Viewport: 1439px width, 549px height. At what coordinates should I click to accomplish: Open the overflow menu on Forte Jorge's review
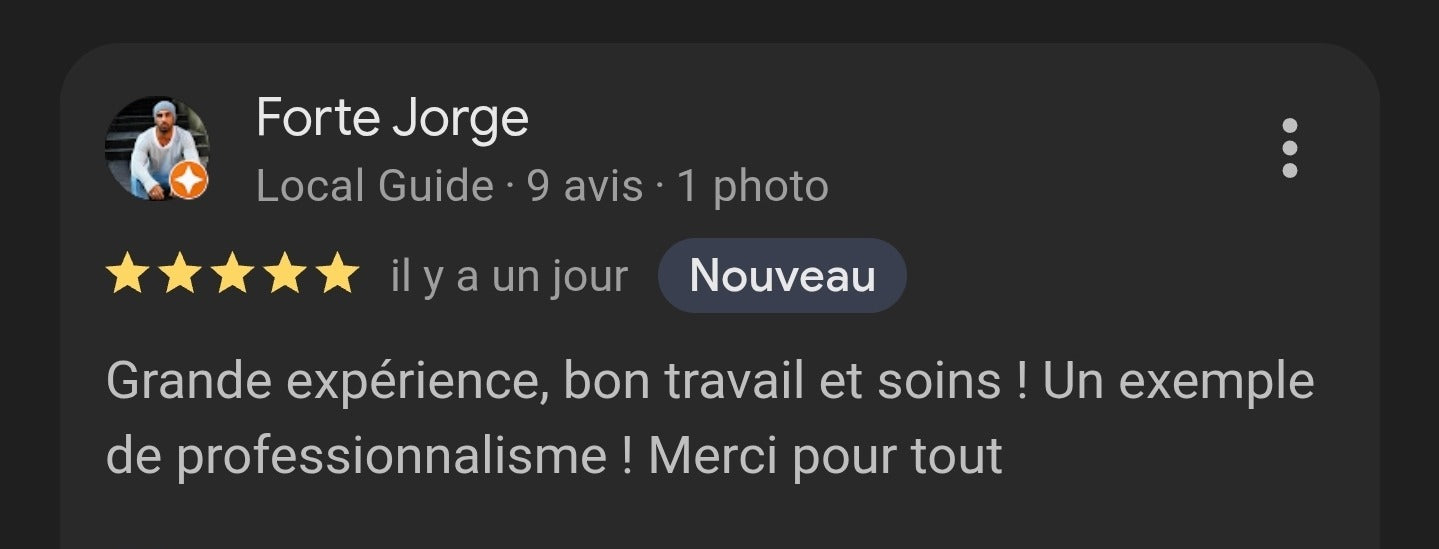point(1289,149)
